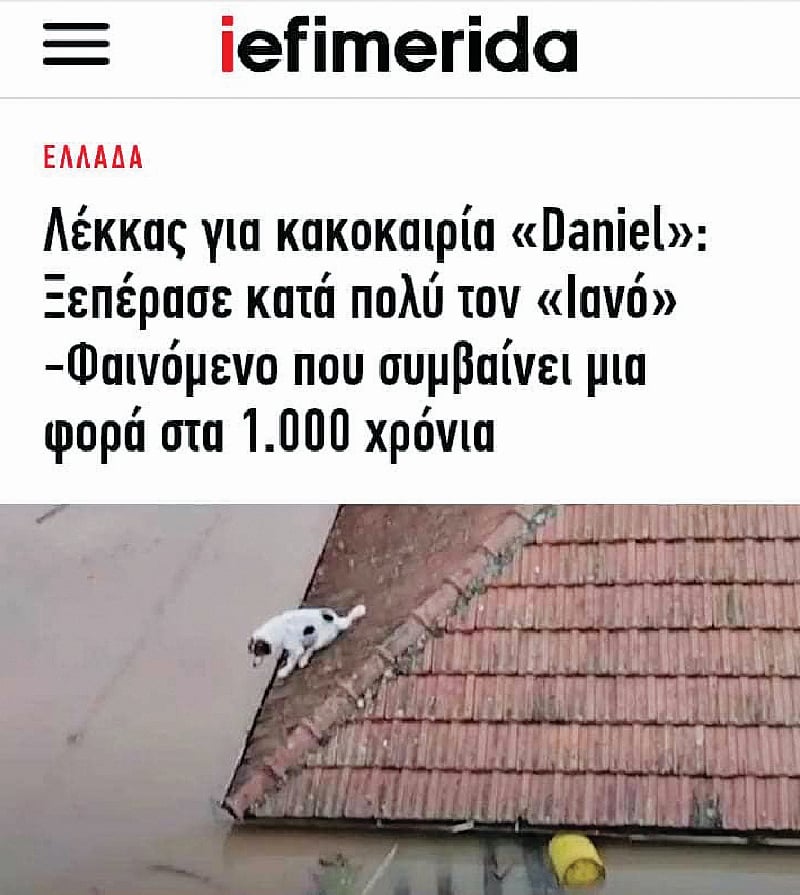Open the hamburger drawer menu
This screenshot has width=800, height=895.
click(x=76, y=46)
